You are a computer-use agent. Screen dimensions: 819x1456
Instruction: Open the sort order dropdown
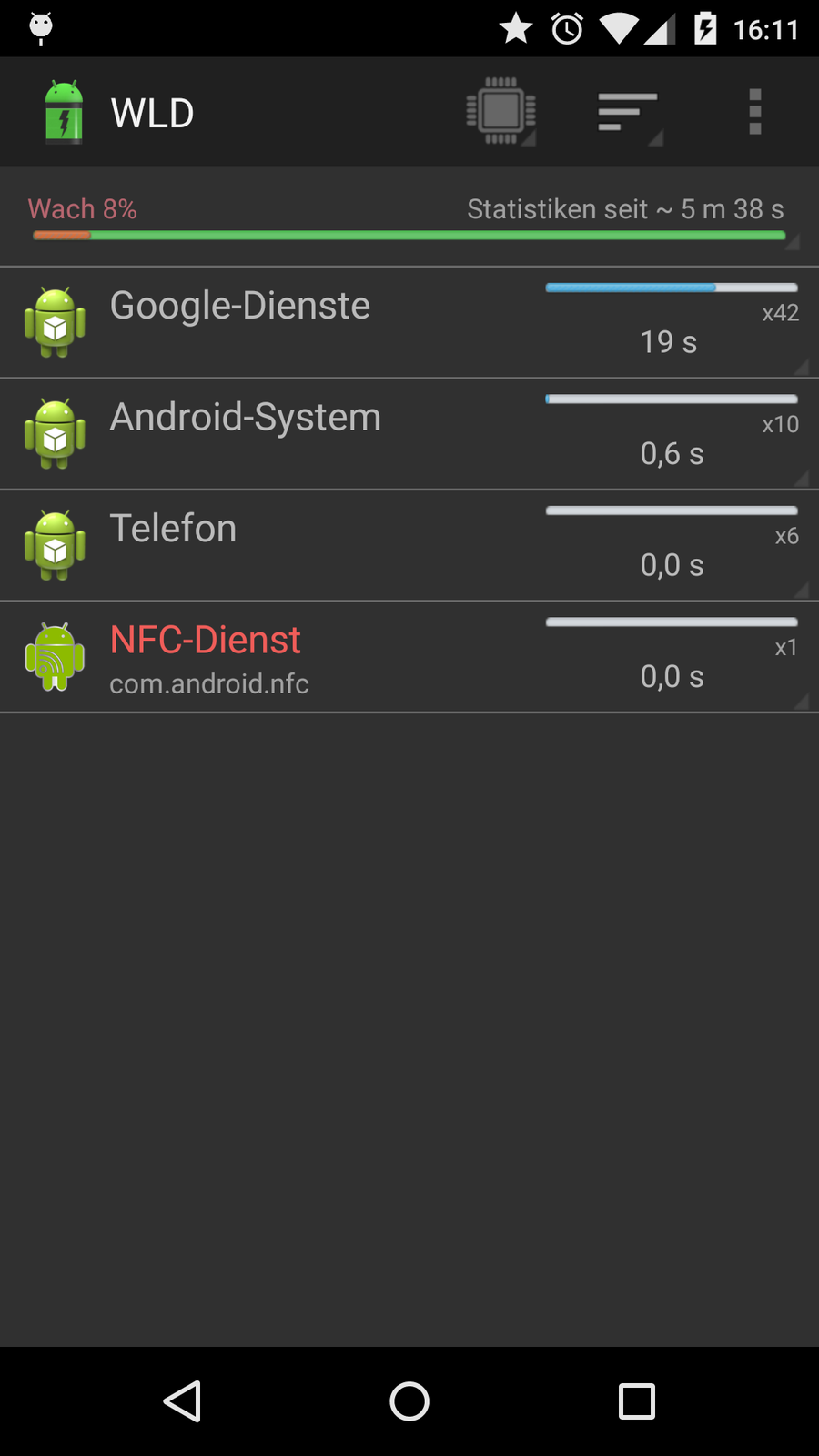[x=628, y=114]
